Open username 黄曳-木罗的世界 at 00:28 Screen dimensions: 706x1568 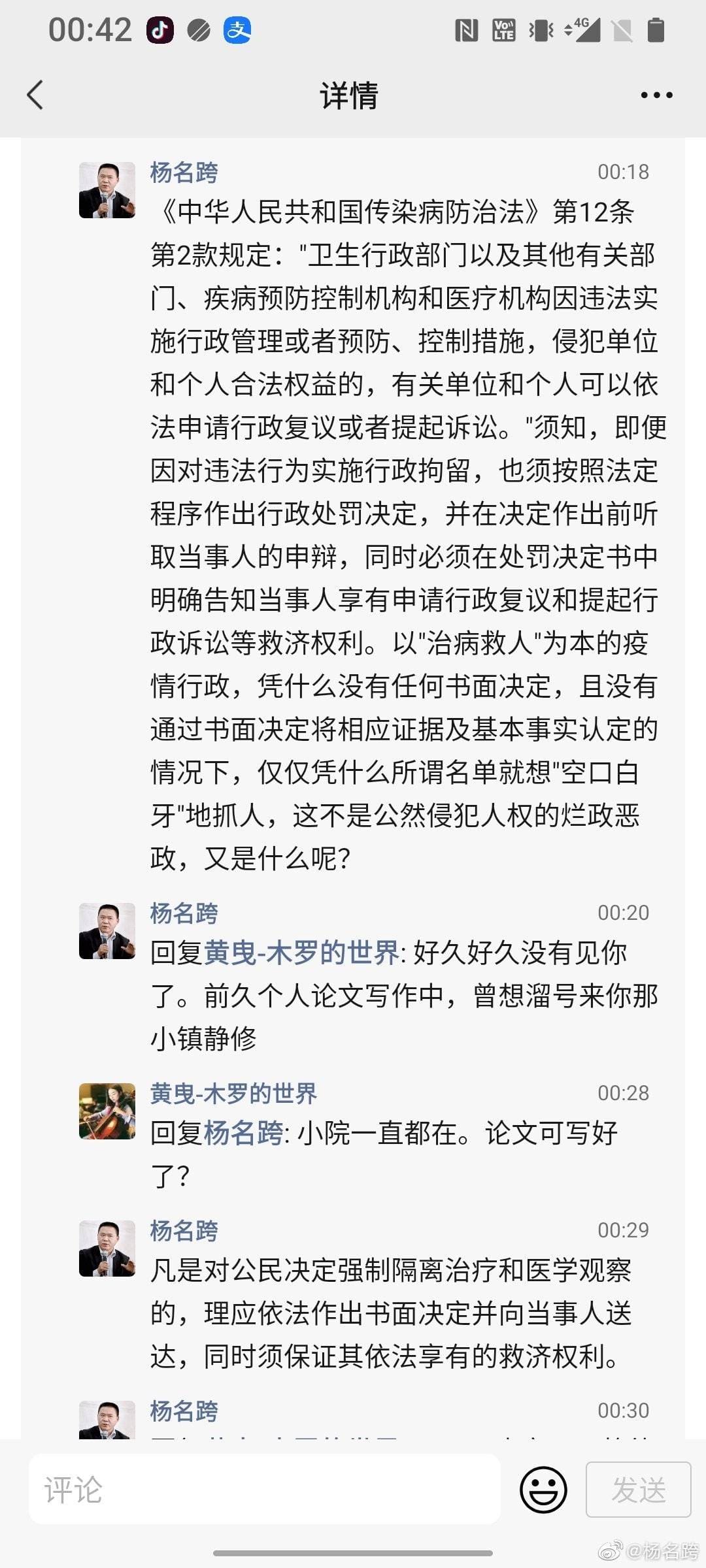click(x=233, y=1093)
